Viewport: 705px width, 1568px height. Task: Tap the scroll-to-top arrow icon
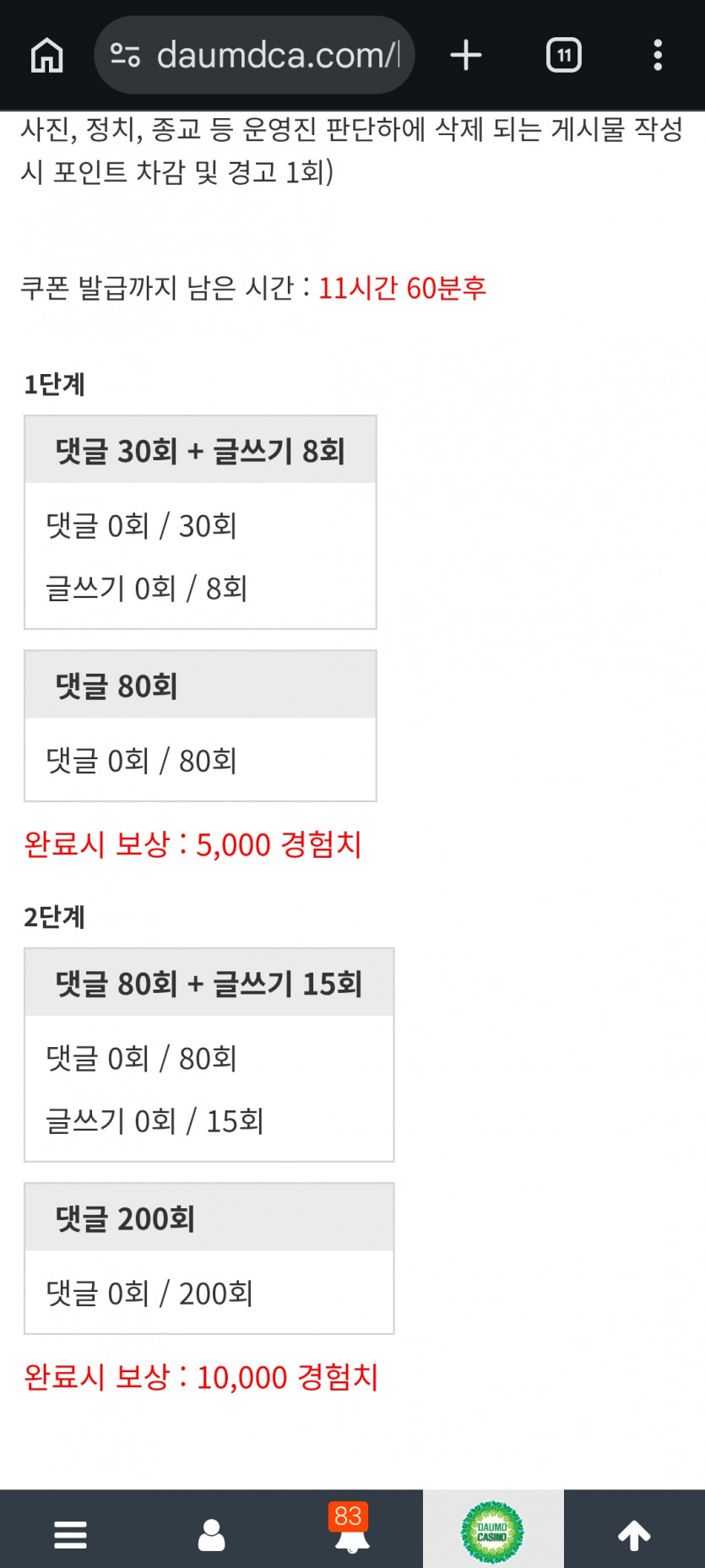(634, 1530)
